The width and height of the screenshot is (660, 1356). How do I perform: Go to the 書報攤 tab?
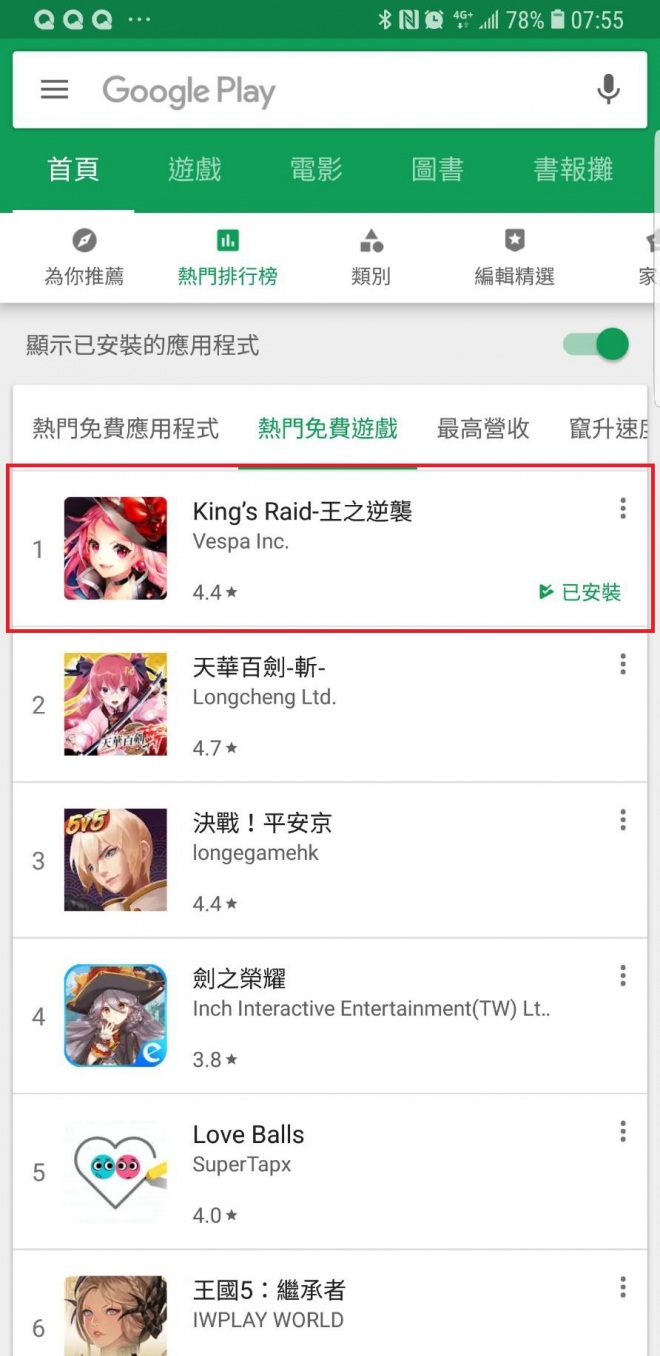point(573,169)
